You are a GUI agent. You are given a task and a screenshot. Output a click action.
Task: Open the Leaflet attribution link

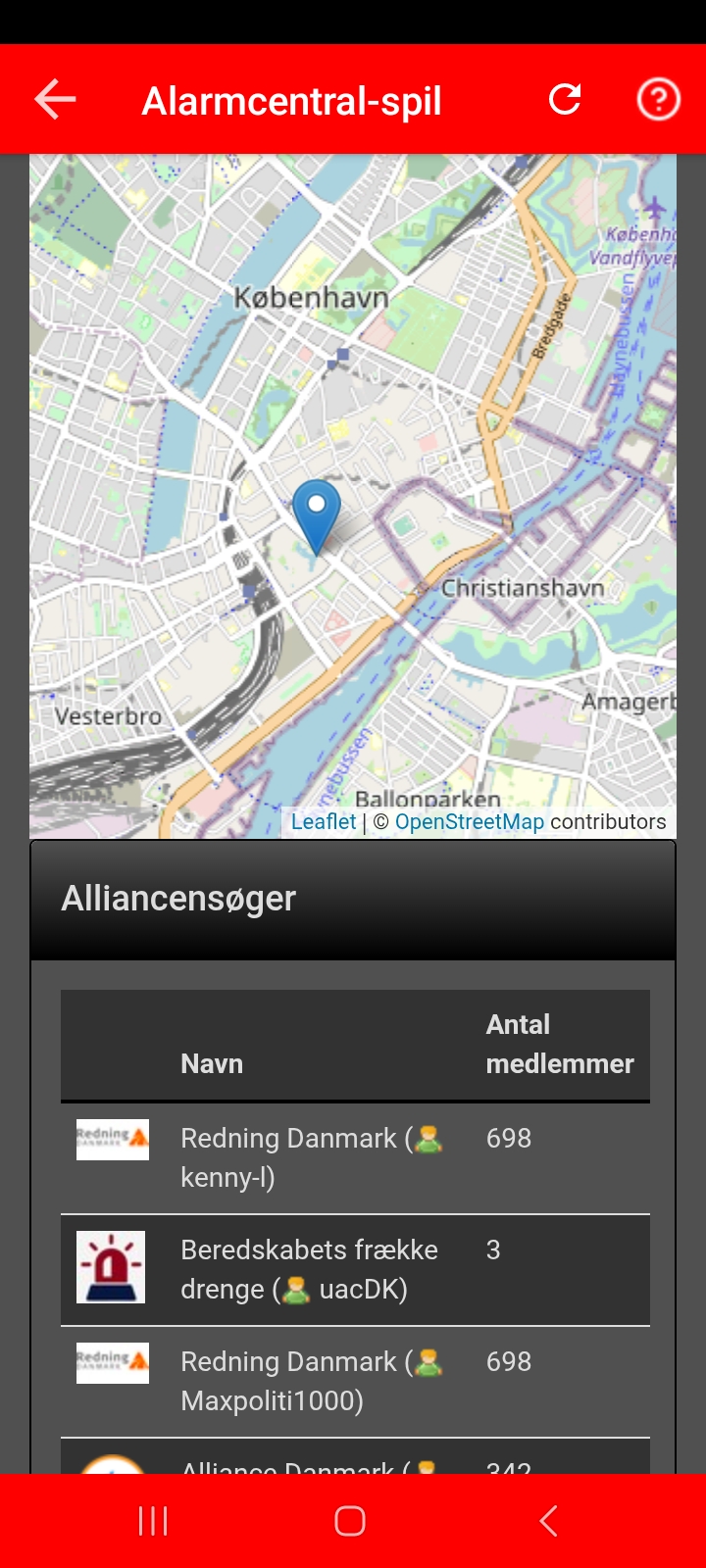(324, 822)
